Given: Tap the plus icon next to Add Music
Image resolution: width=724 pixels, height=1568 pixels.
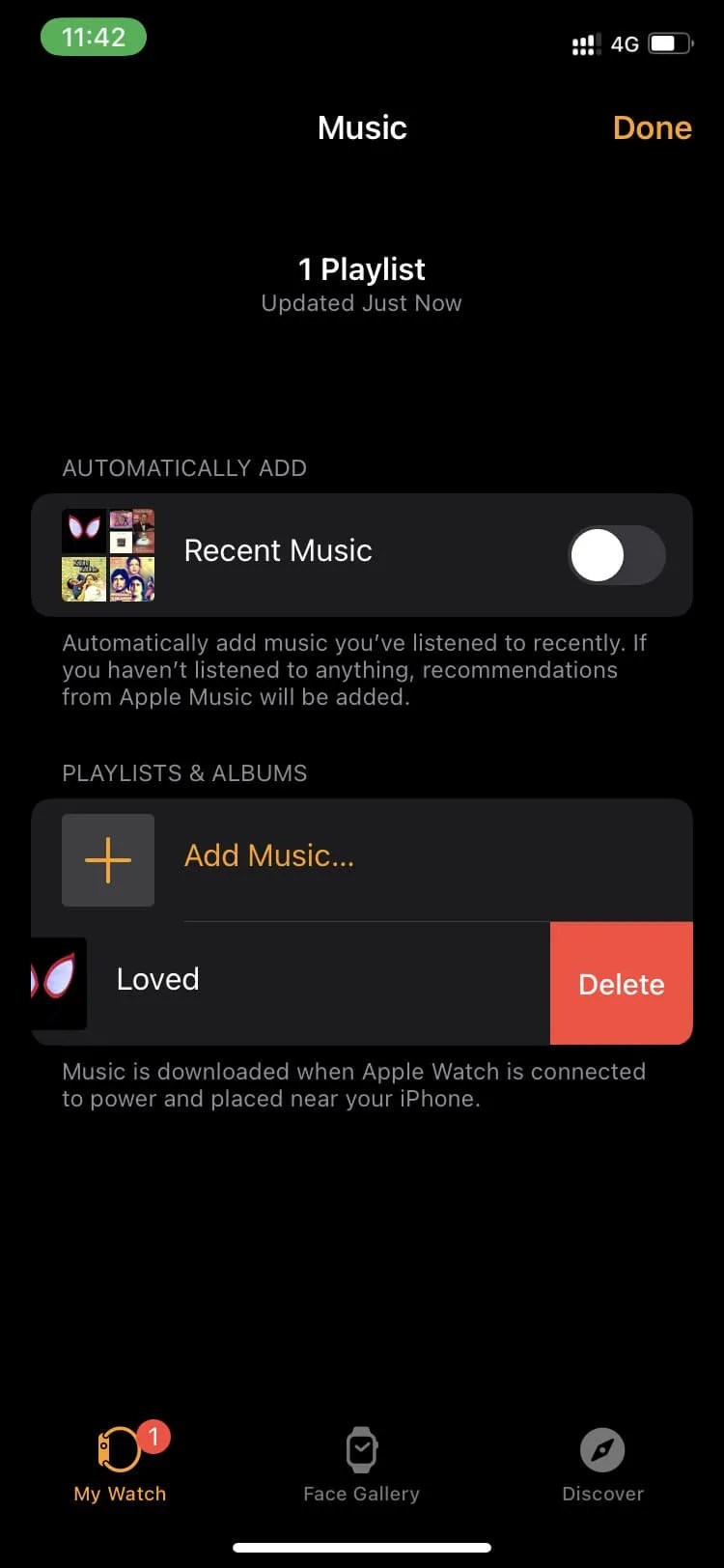Looking at the screenshot, I should point(107,859).
